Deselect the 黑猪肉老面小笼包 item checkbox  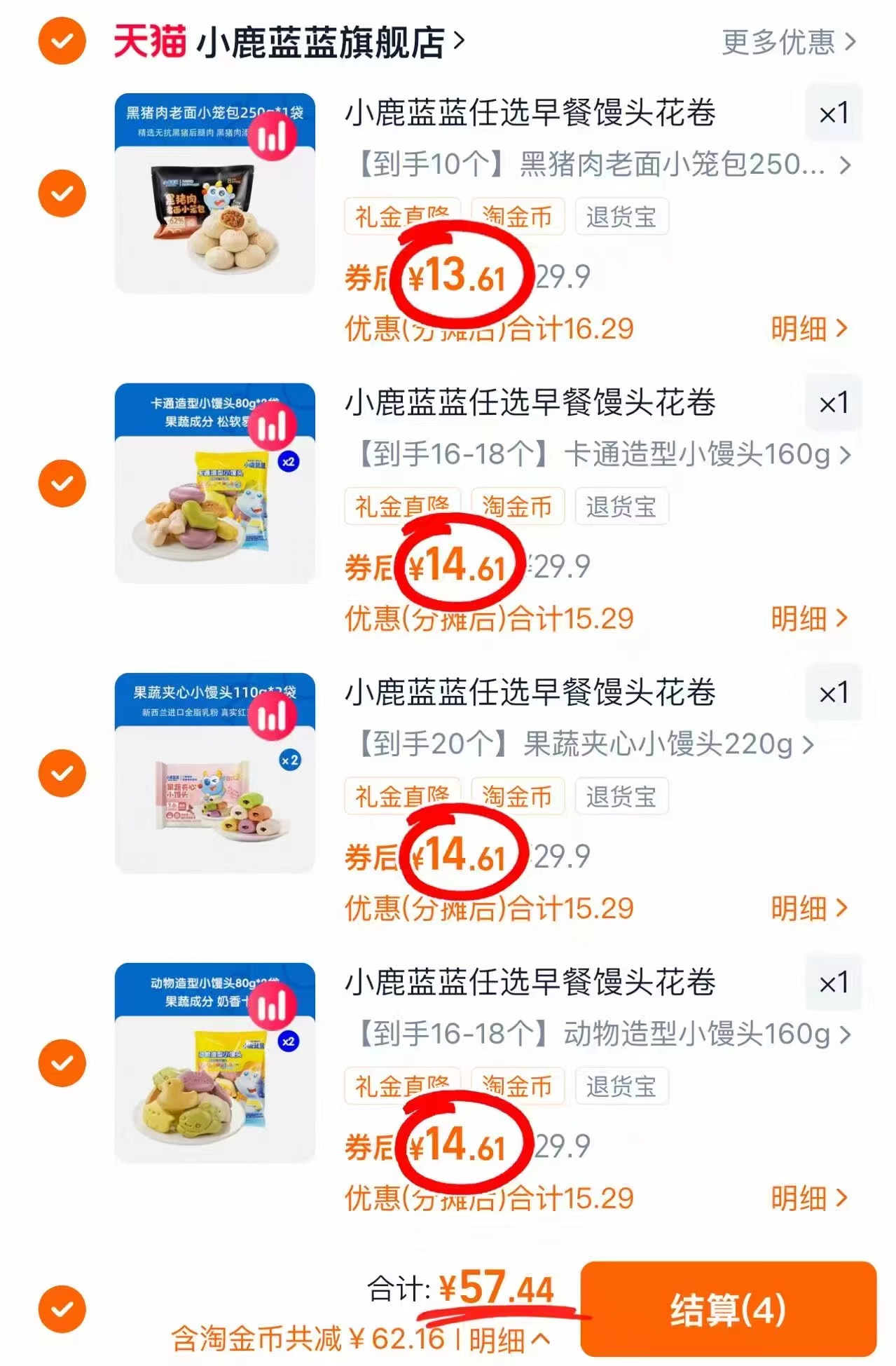(x=64, y=194)
